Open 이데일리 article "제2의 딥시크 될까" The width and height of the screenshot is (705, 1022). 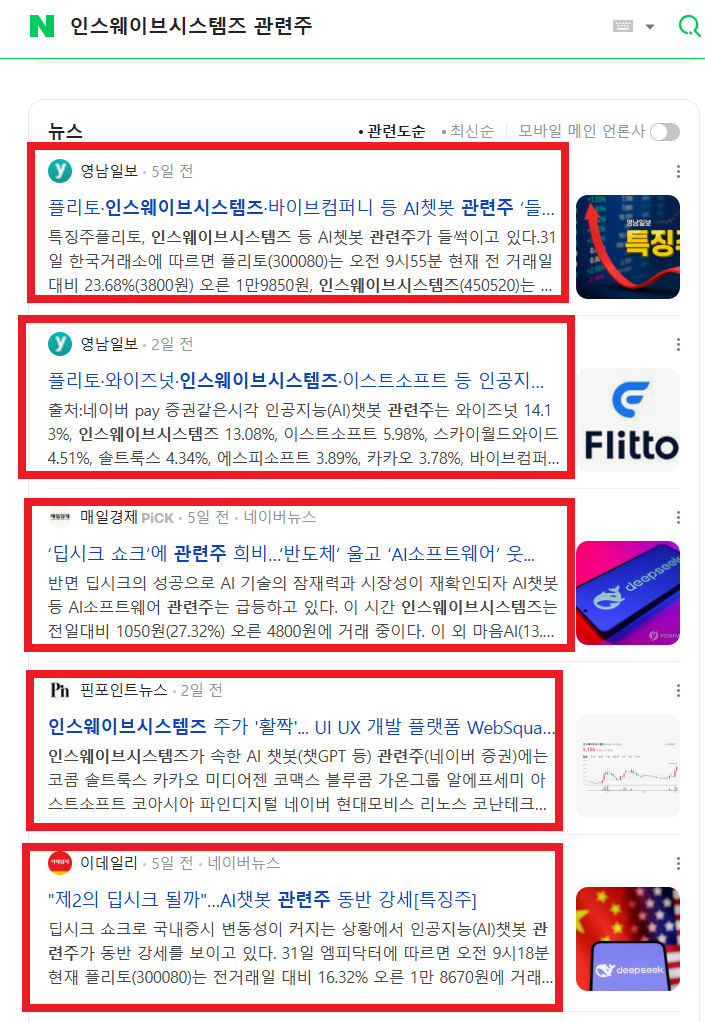click(262, 899)
